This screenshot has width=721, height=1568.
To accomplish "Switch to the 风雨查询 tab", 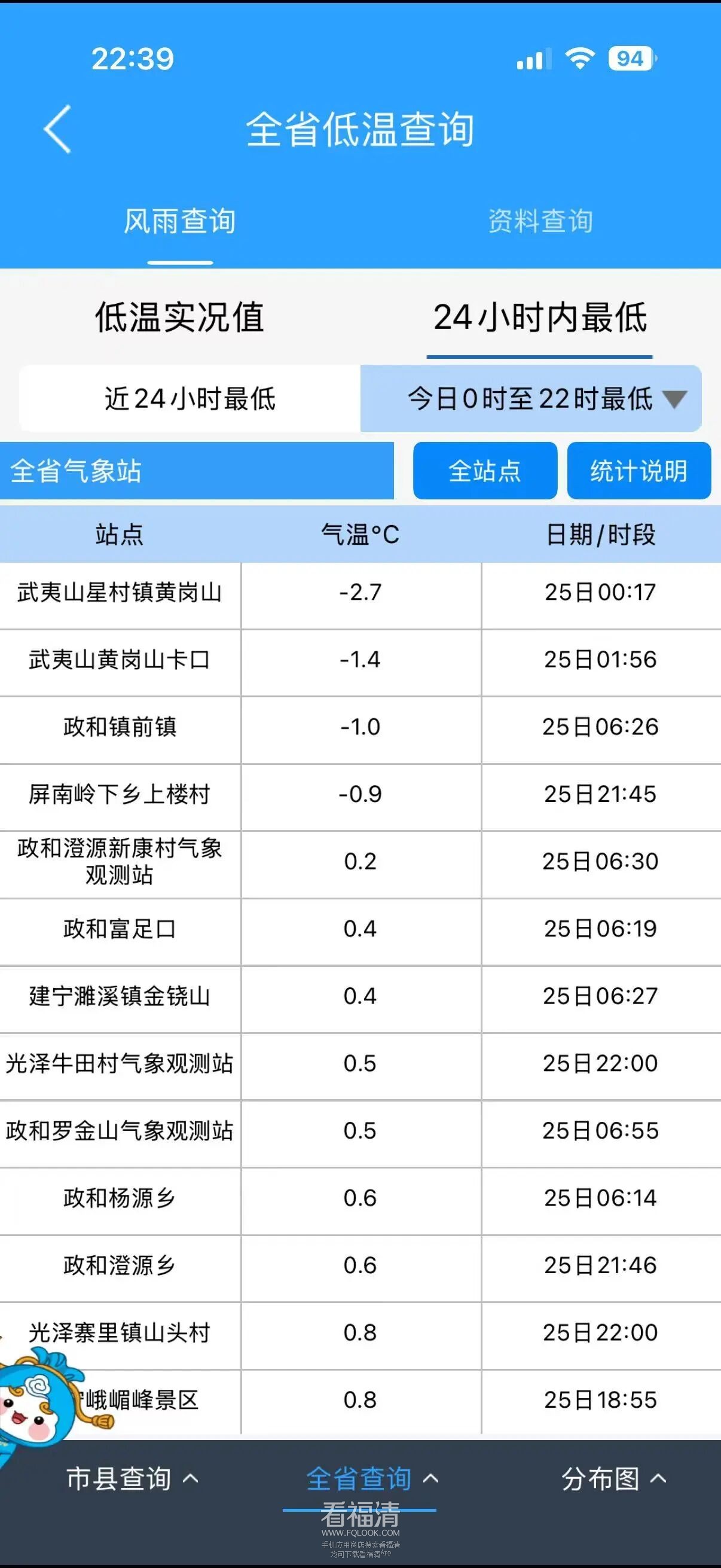I will tap(179, 221).
